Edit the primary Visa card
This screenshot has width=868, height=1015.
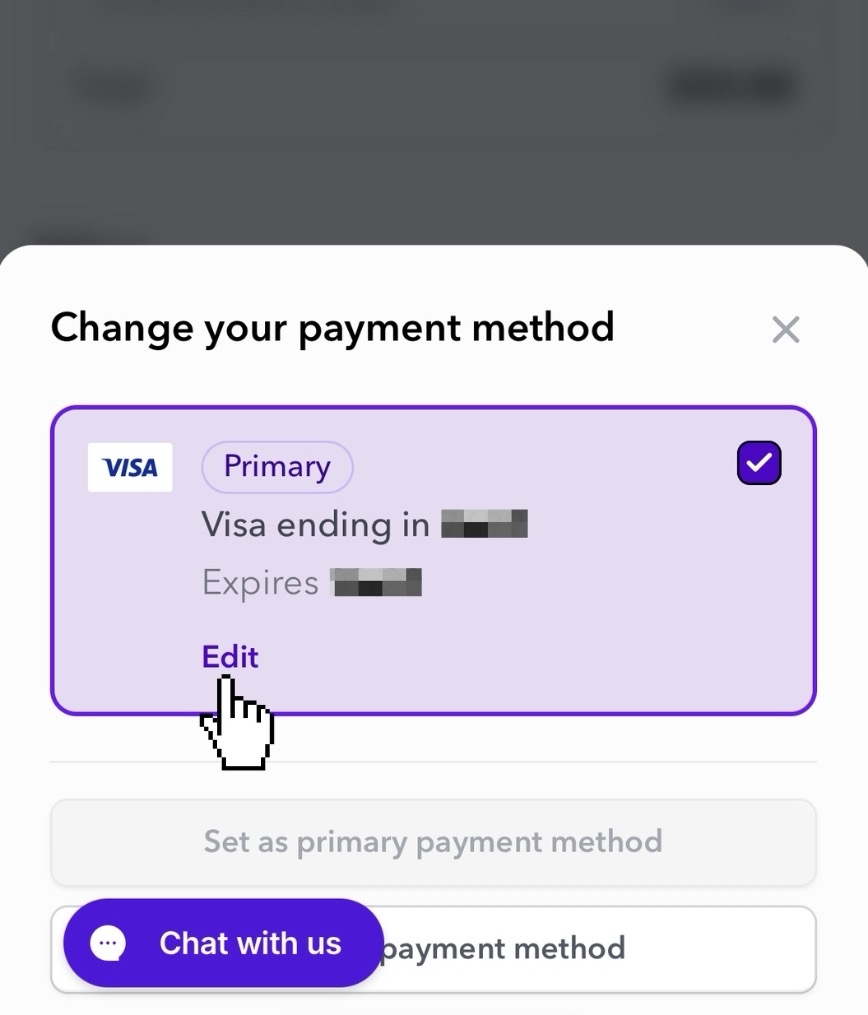tap(230, 656)
